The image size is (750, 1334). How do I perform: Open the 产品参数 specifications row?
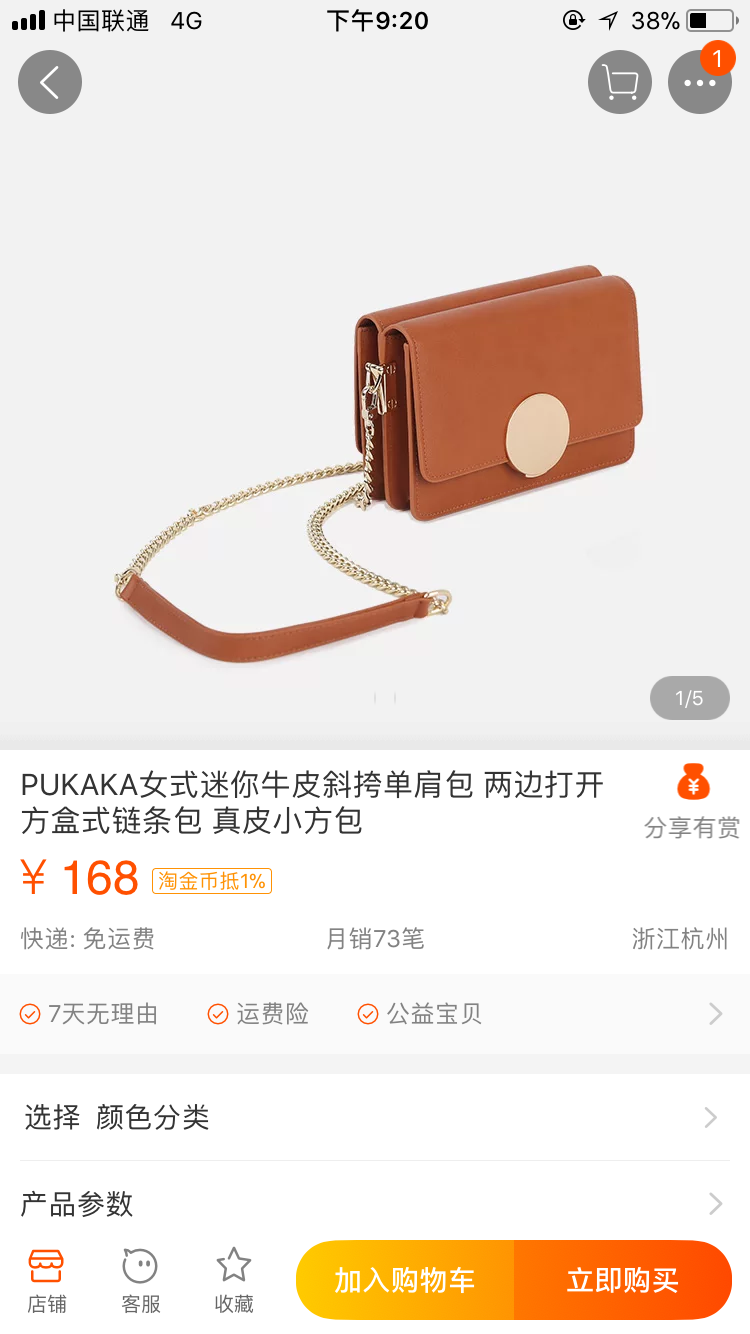[372, 1203]
